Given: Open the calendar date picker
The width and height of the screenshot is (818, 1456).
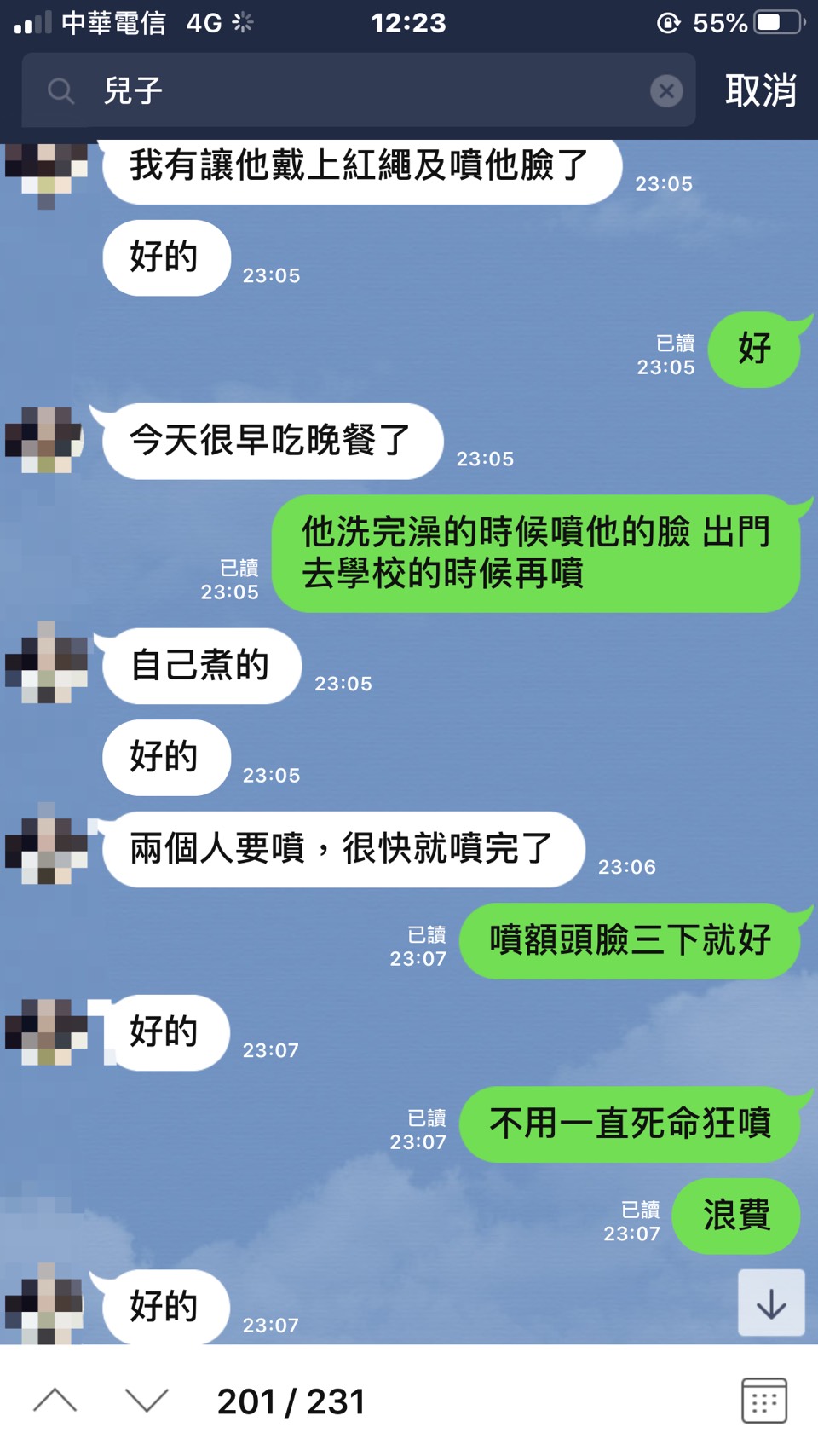Looking at the screenshot, I should (x=763, y=1400).
